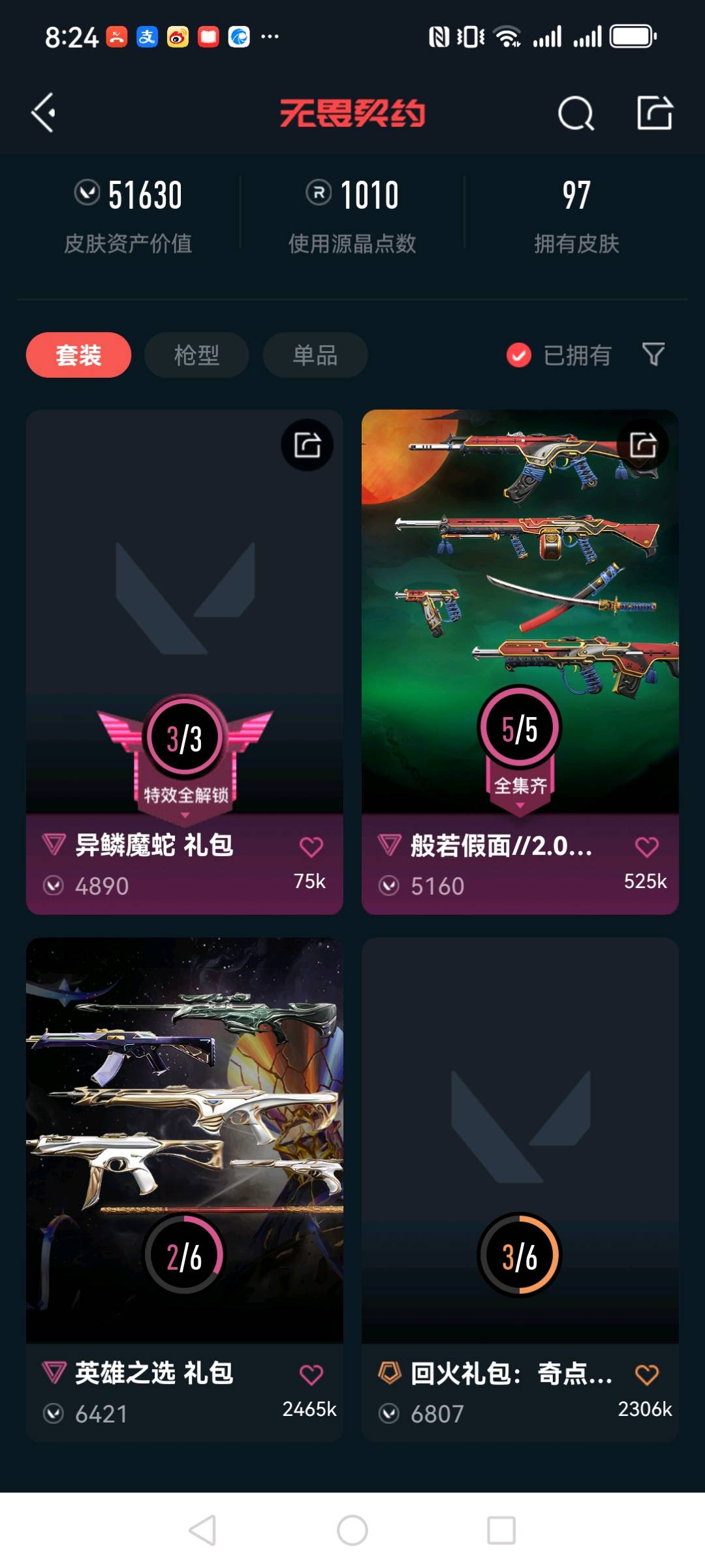
Task: Switch to the 枪型 tab
Action: click(196, 355)
